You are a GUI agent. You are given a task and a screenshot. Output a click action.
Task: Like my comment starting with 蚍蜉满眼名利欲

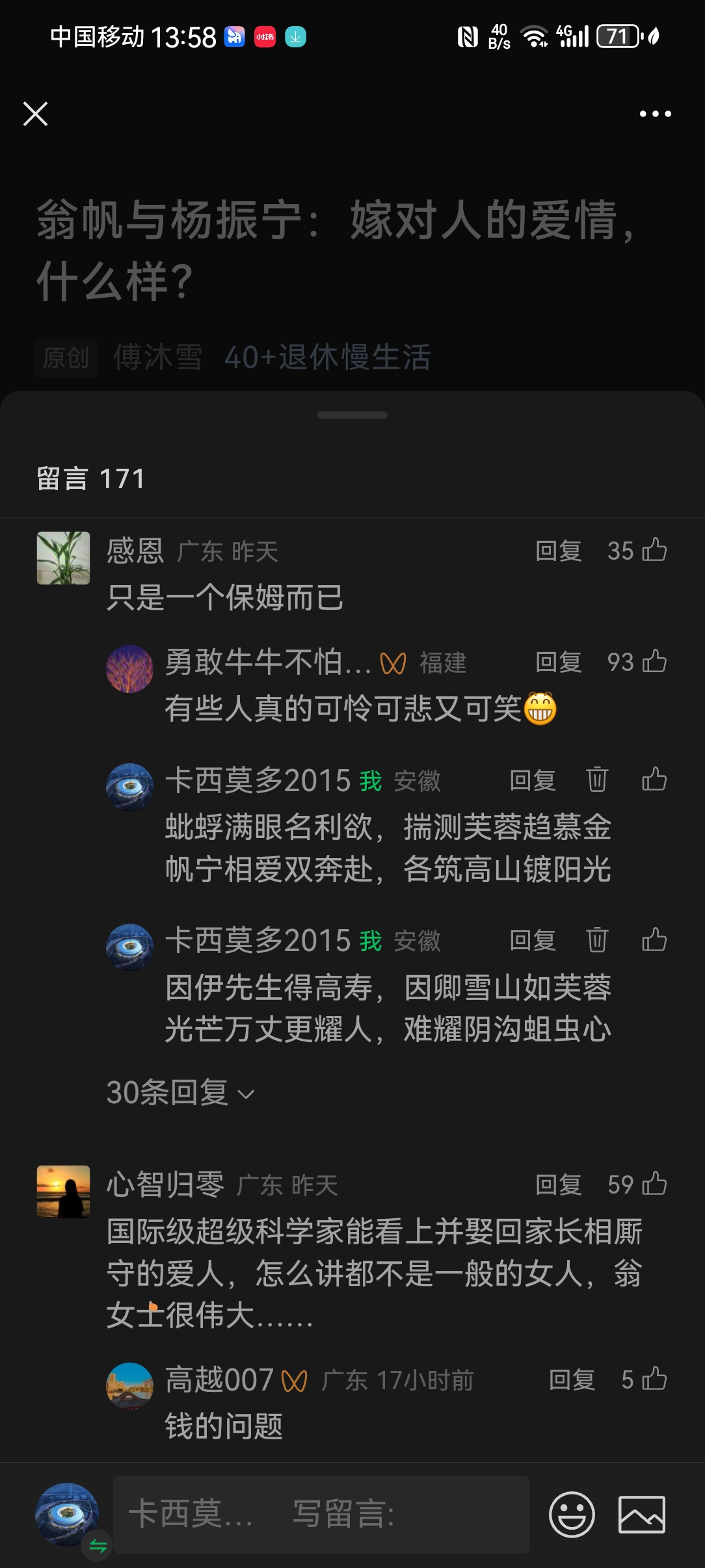654,779
